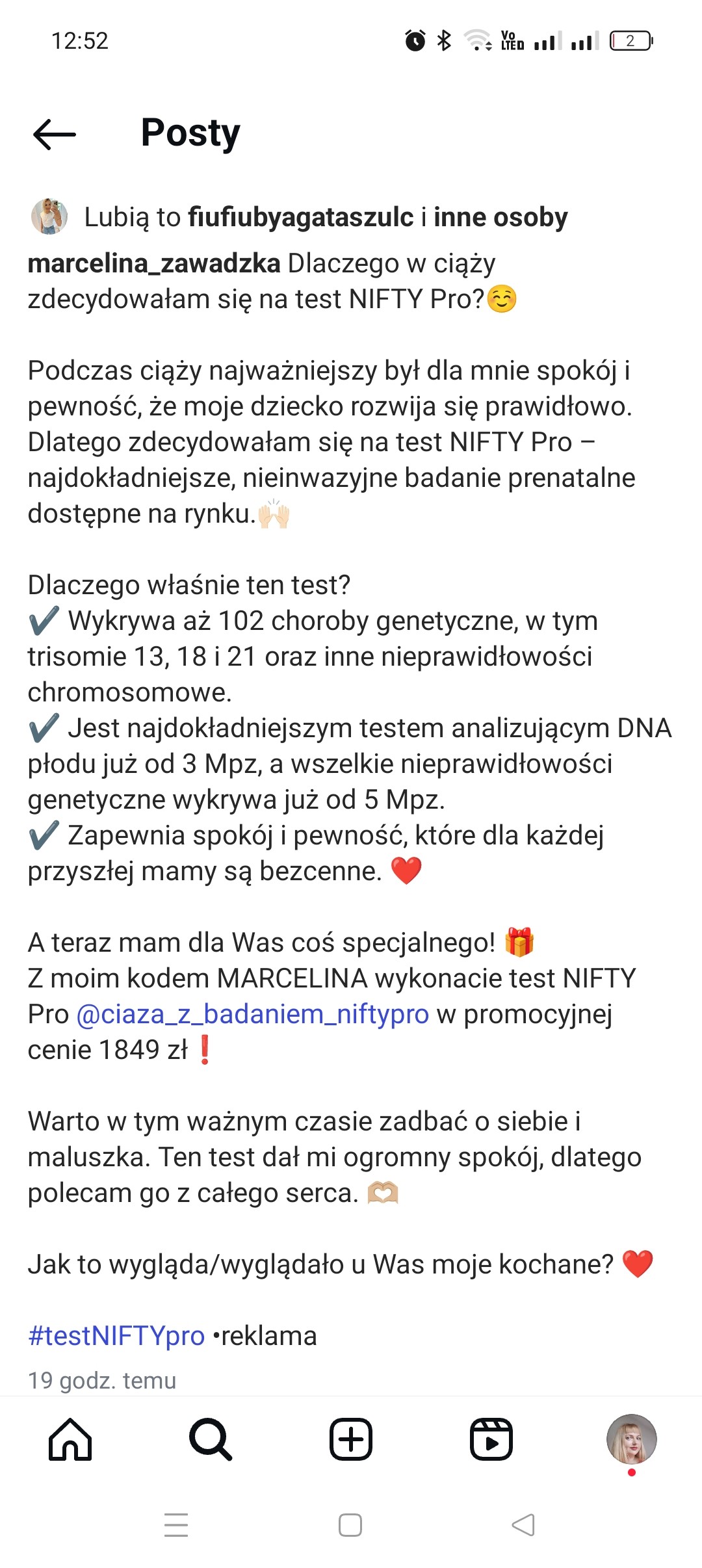Open the system recent apps menu

pyautogui.click(x=176, y=1525)
